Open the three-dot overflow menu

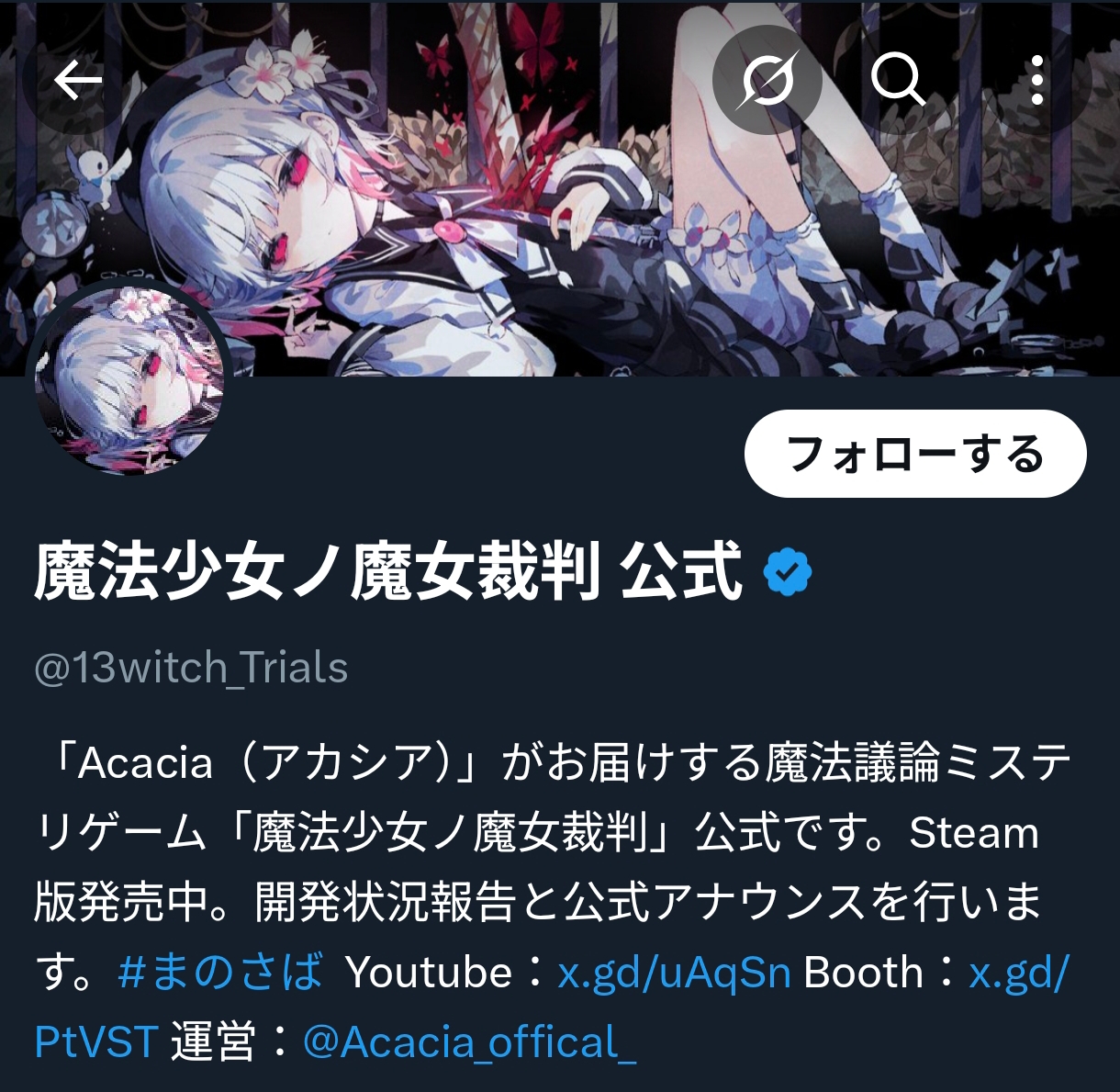pos(1036,81)
